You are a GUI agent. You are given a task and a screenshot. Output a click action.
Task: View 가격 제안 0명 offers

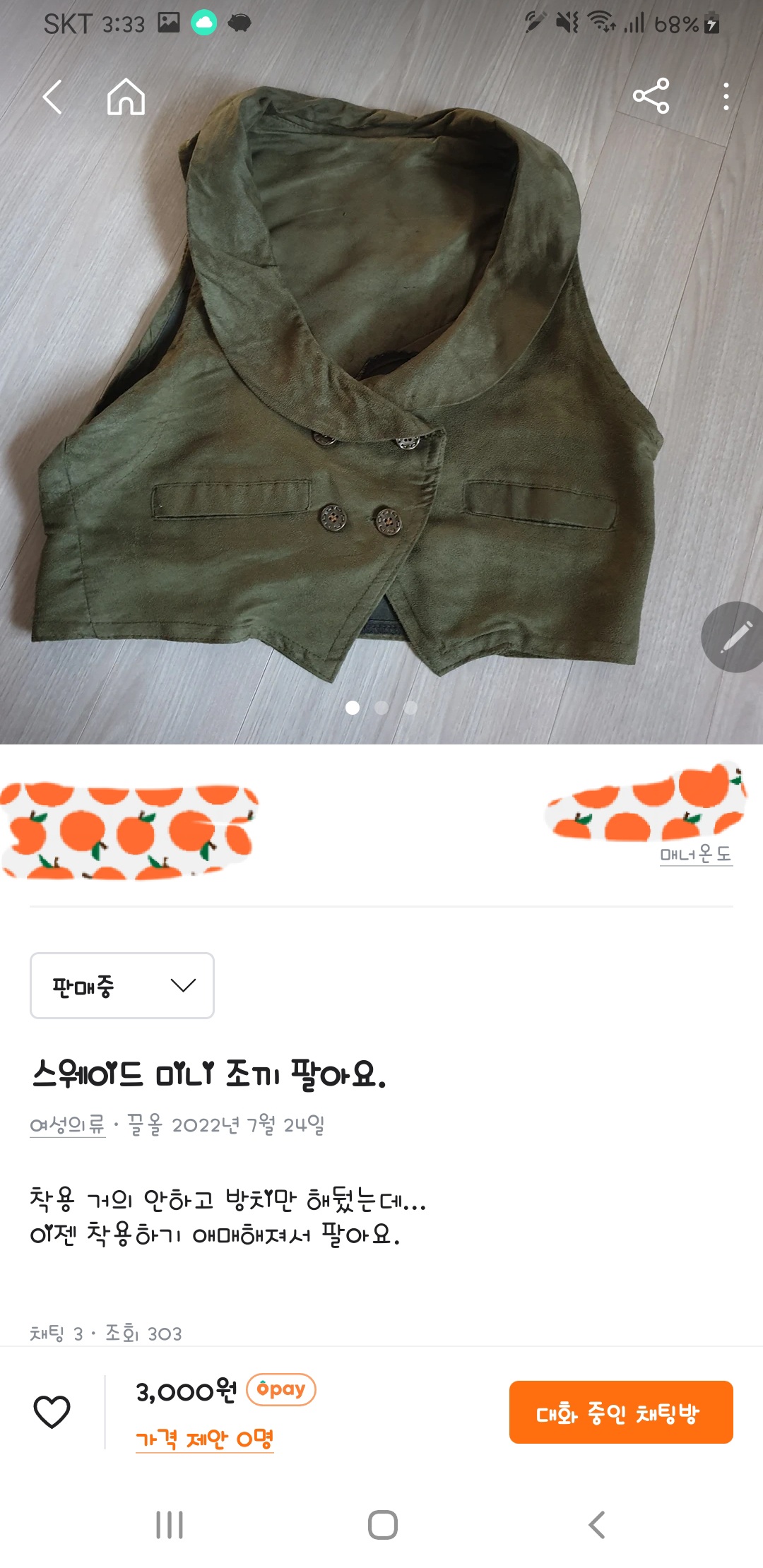pyautogui.click(x=204, y=1439)
